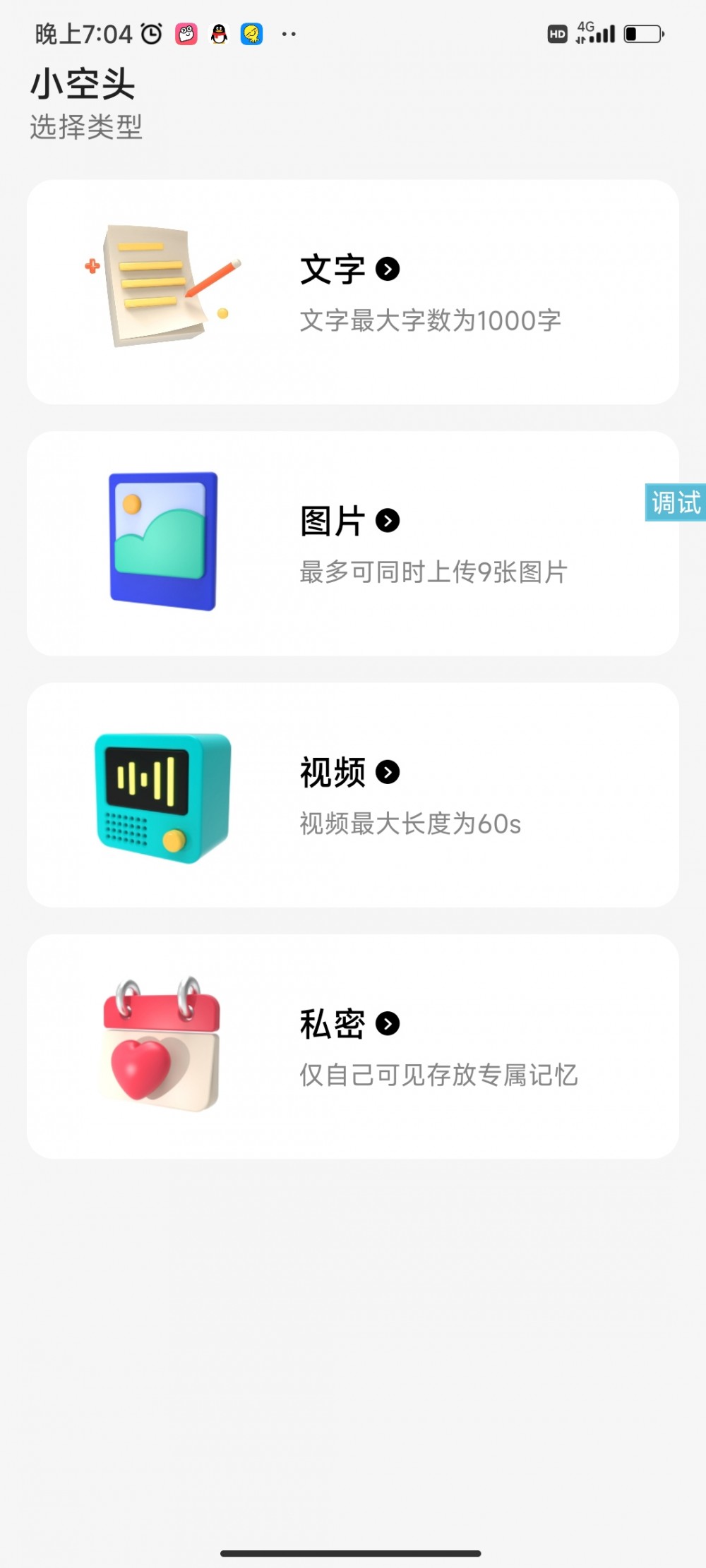Pick the 私密 private memory card
Screen dimensions: 706x1568
coord(353,1046)
